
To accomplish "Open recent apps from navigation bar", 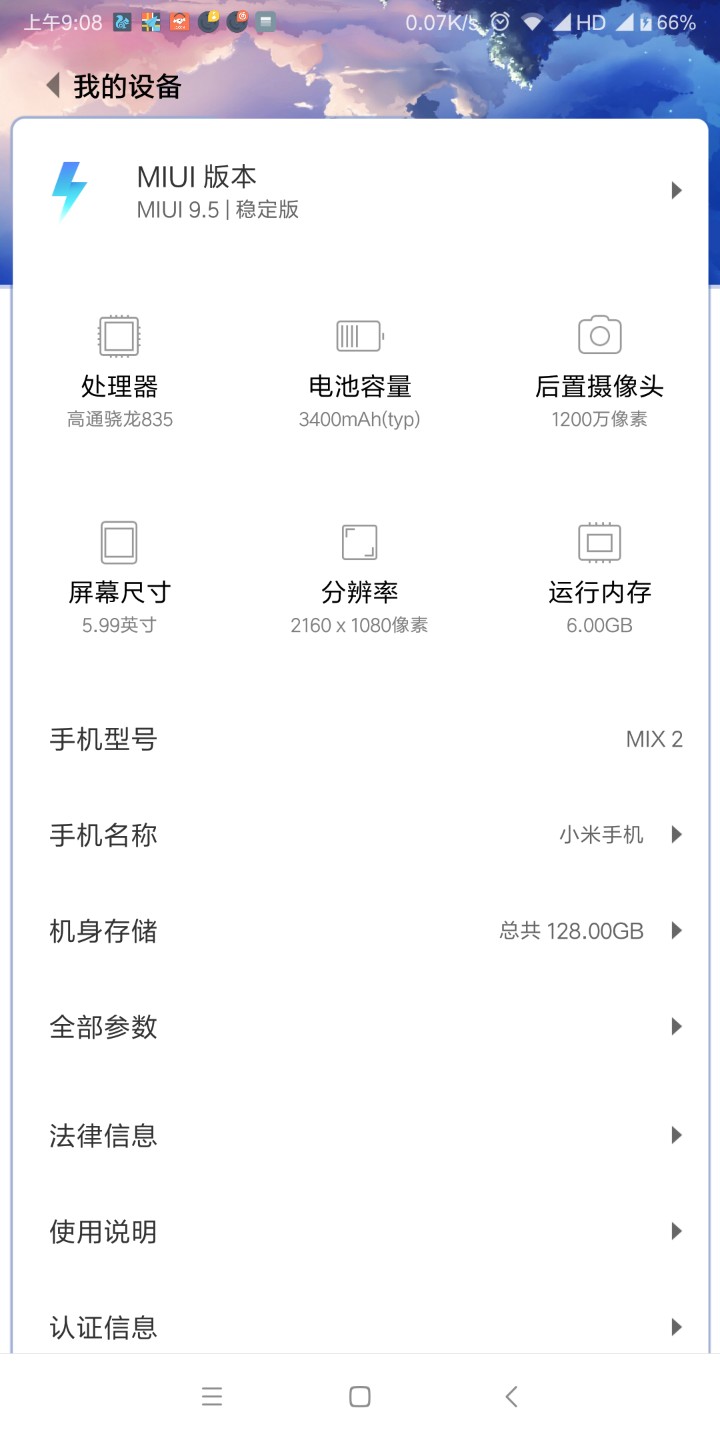I will click(x=211, y=1397).
